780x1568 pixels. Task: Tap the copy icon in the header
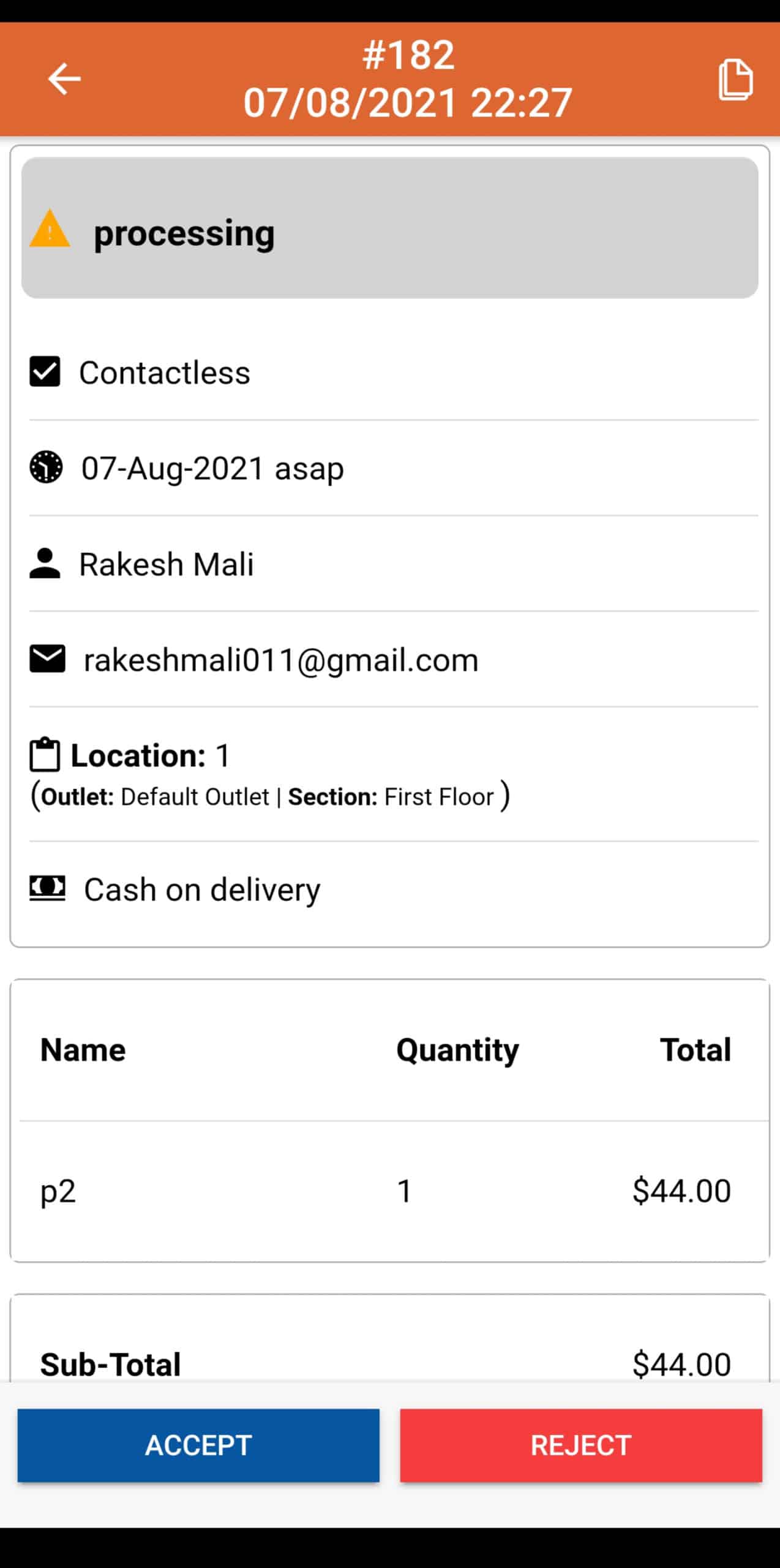coord(735,80)
